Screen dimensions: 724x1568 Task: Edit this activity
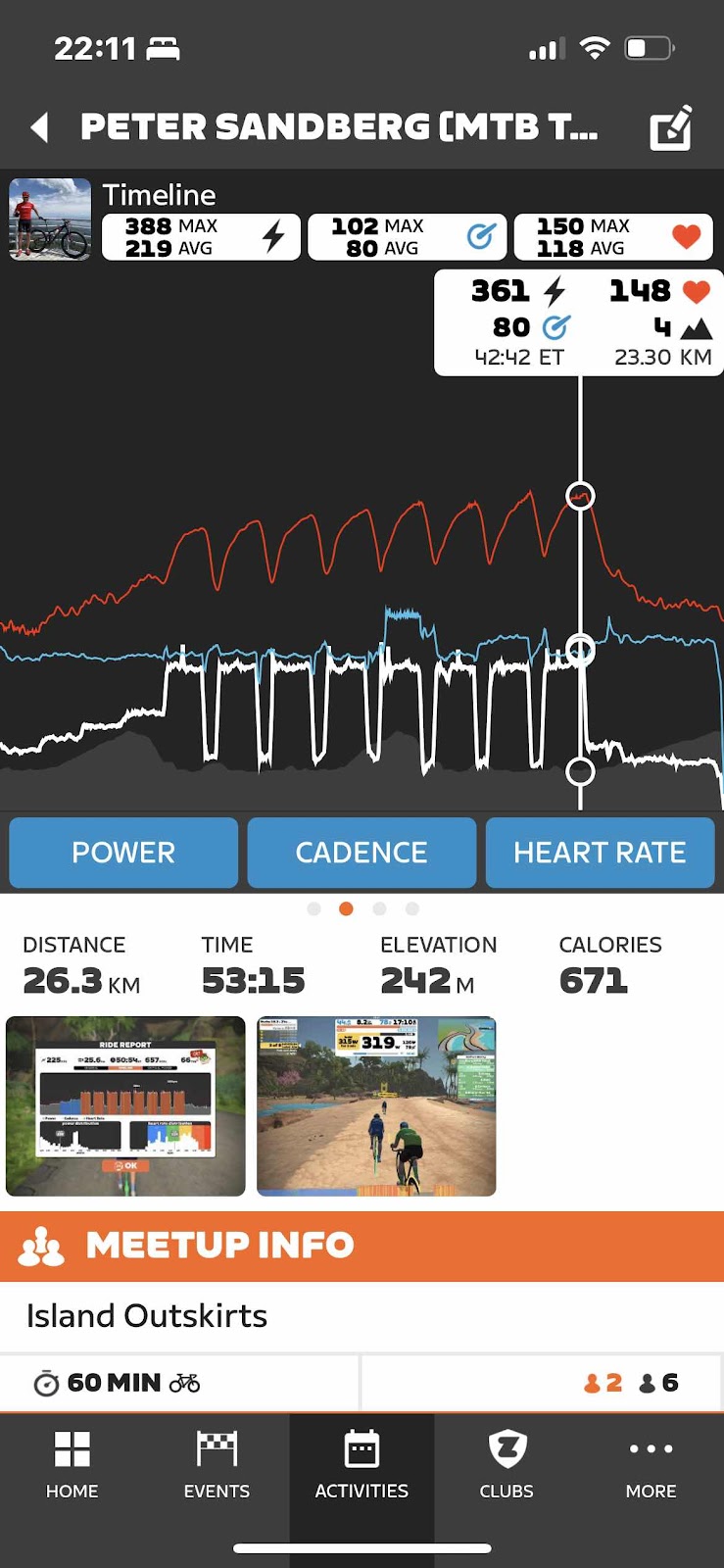click(671, 128)
